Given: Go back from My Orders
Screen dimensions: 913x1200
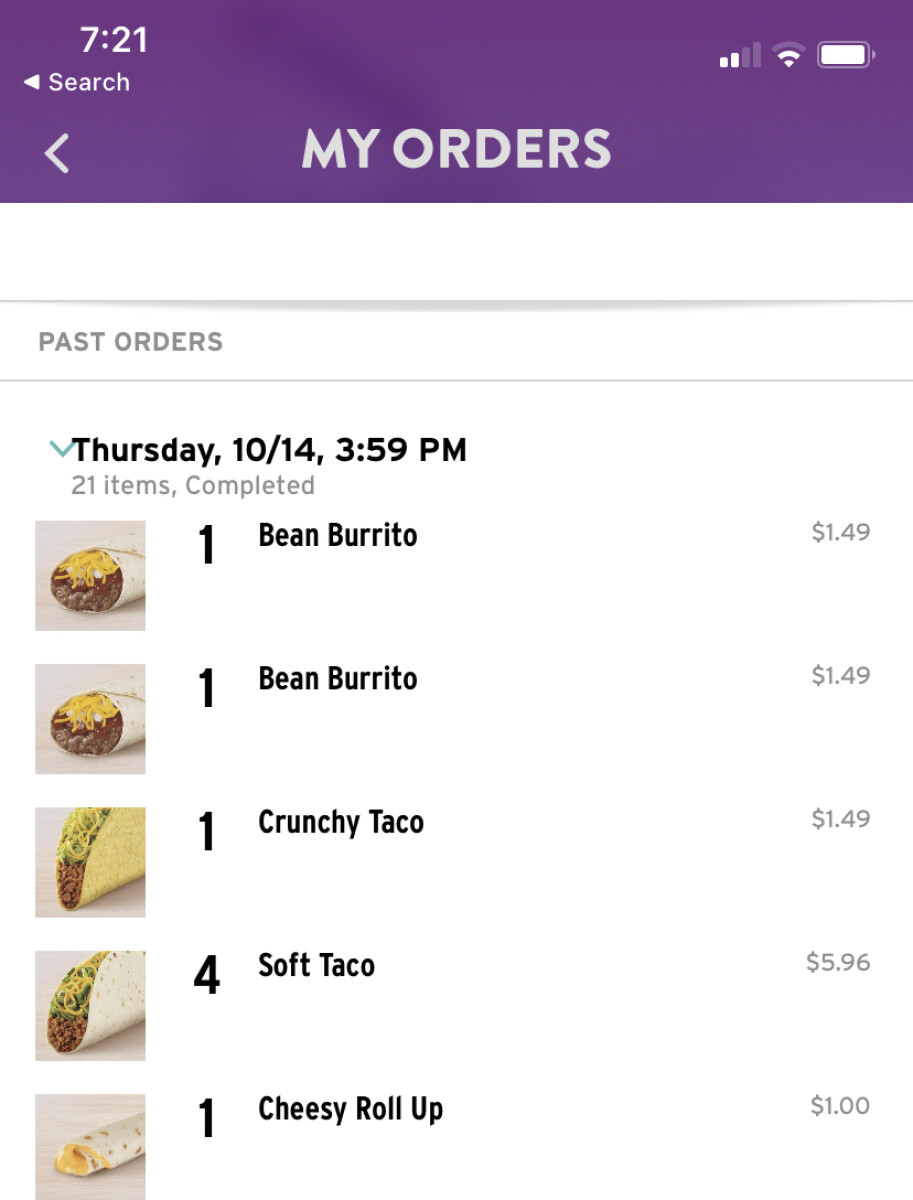Looking at the screenshot, I should 57,153.
